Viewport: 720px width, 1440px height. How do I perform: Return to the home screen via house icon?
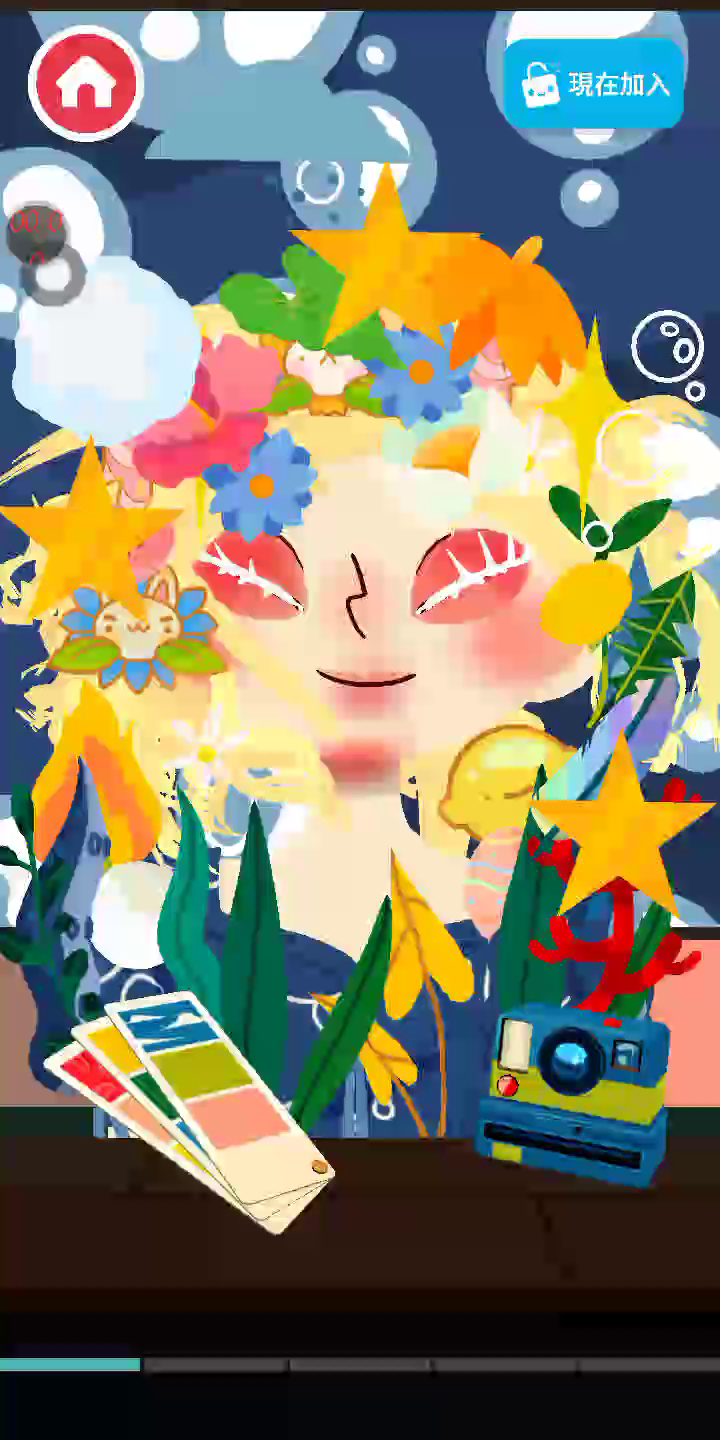click(x=86, y=84)
